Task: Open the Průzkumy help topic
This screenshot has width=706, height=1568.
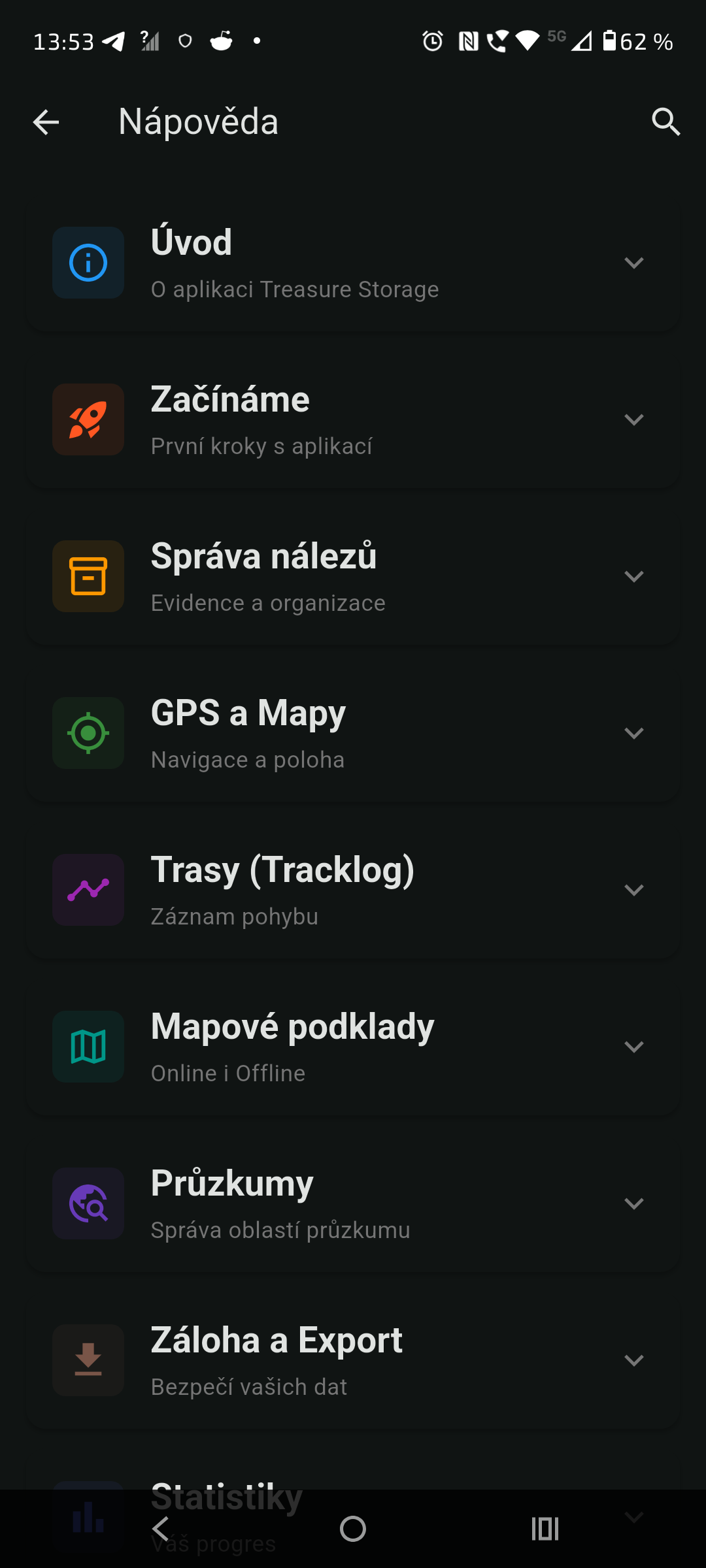Action: [353, 1204]
